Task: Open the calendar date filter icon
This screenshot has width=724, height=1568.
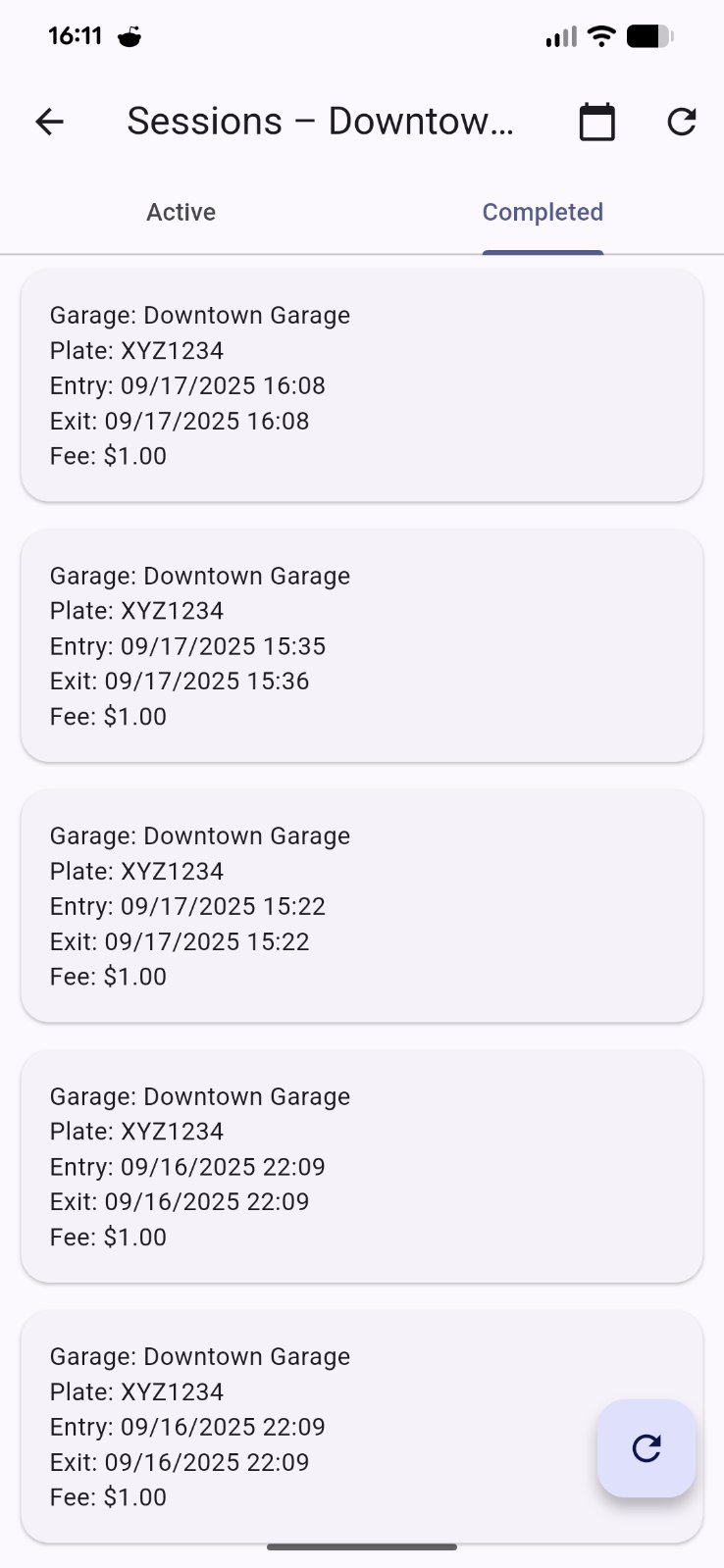Action: tap(596, 122)
